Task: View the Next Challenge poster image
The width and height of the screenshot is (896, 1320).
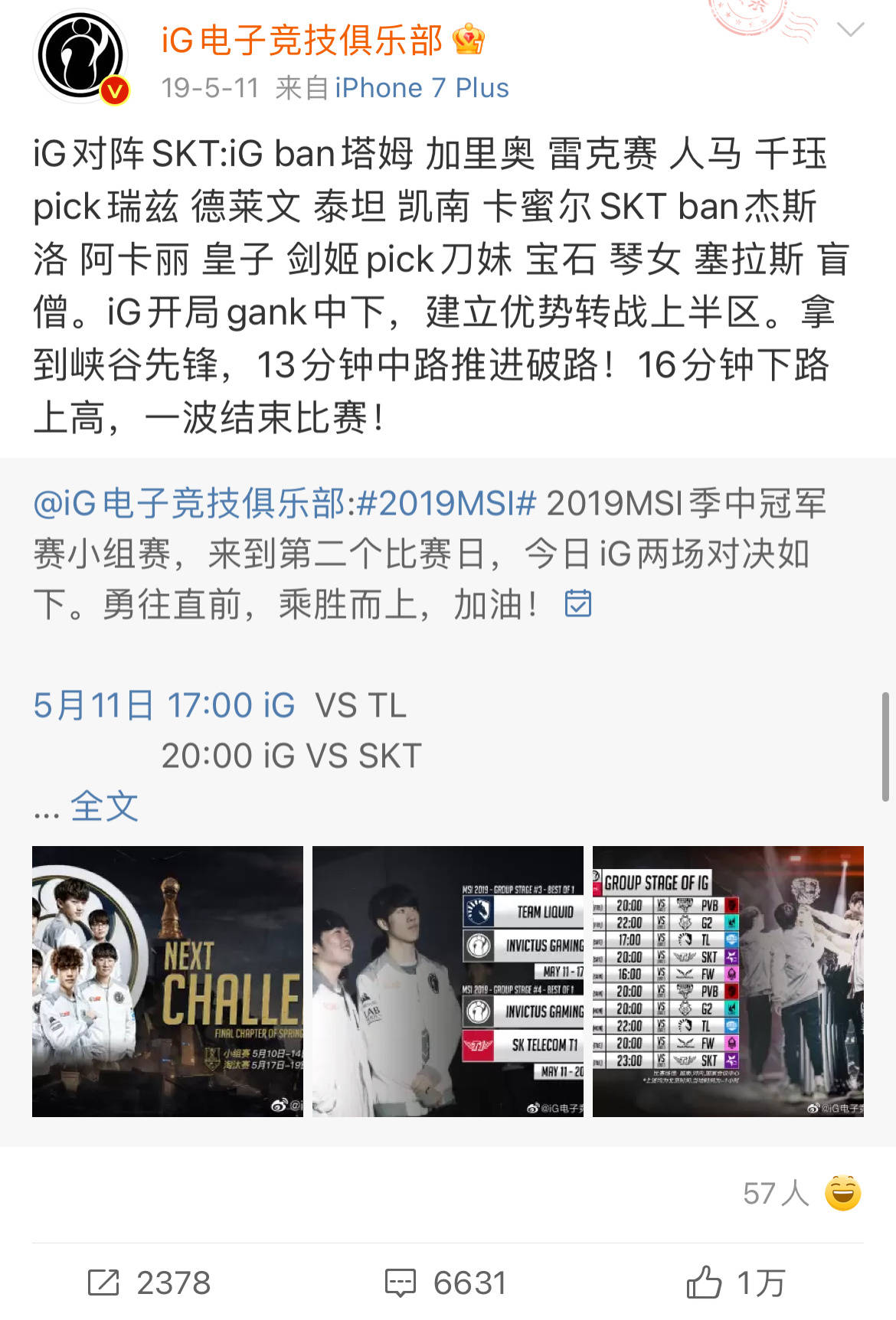Action: (168, 981)
